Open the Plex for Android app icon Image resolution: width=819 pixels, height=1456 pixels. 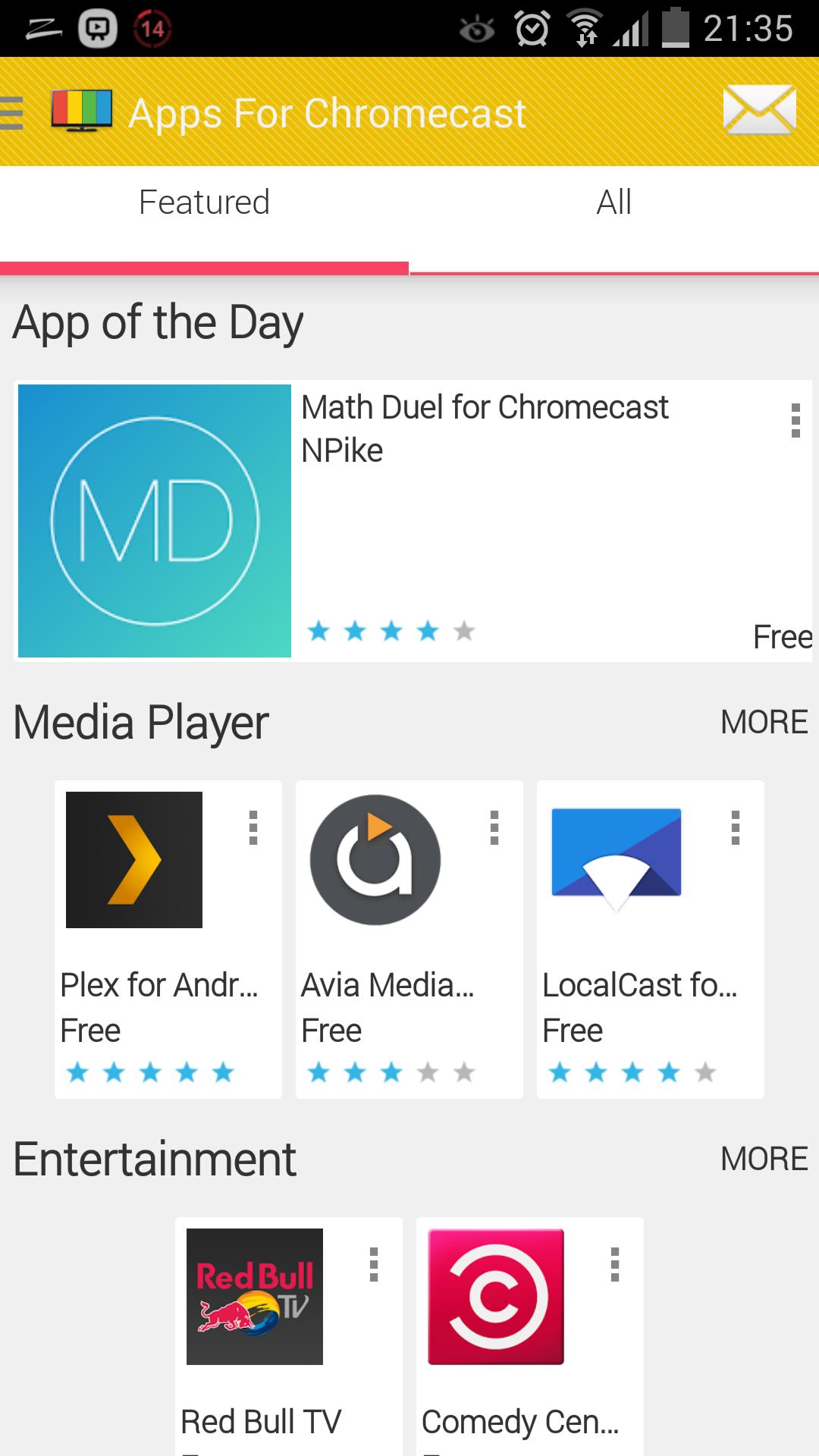133,859
